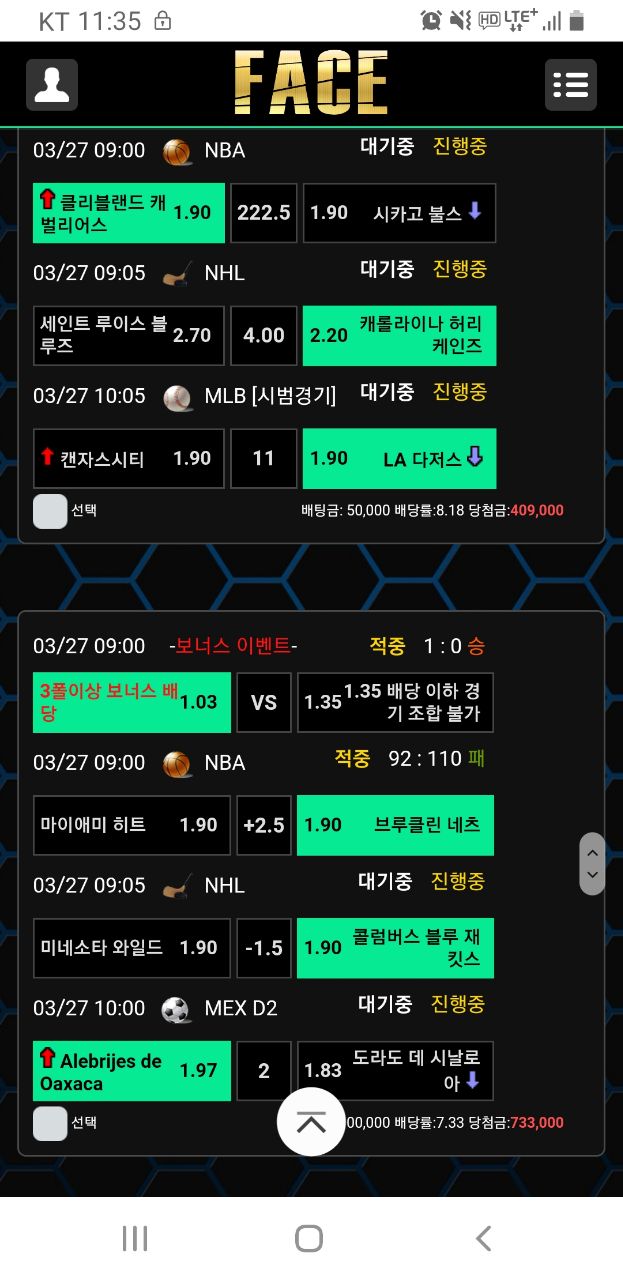Select 클리블랜드 캐벌리어스 1.90 odds
Viewport: 623px width, 1280px height.
[x=129, y=213]
